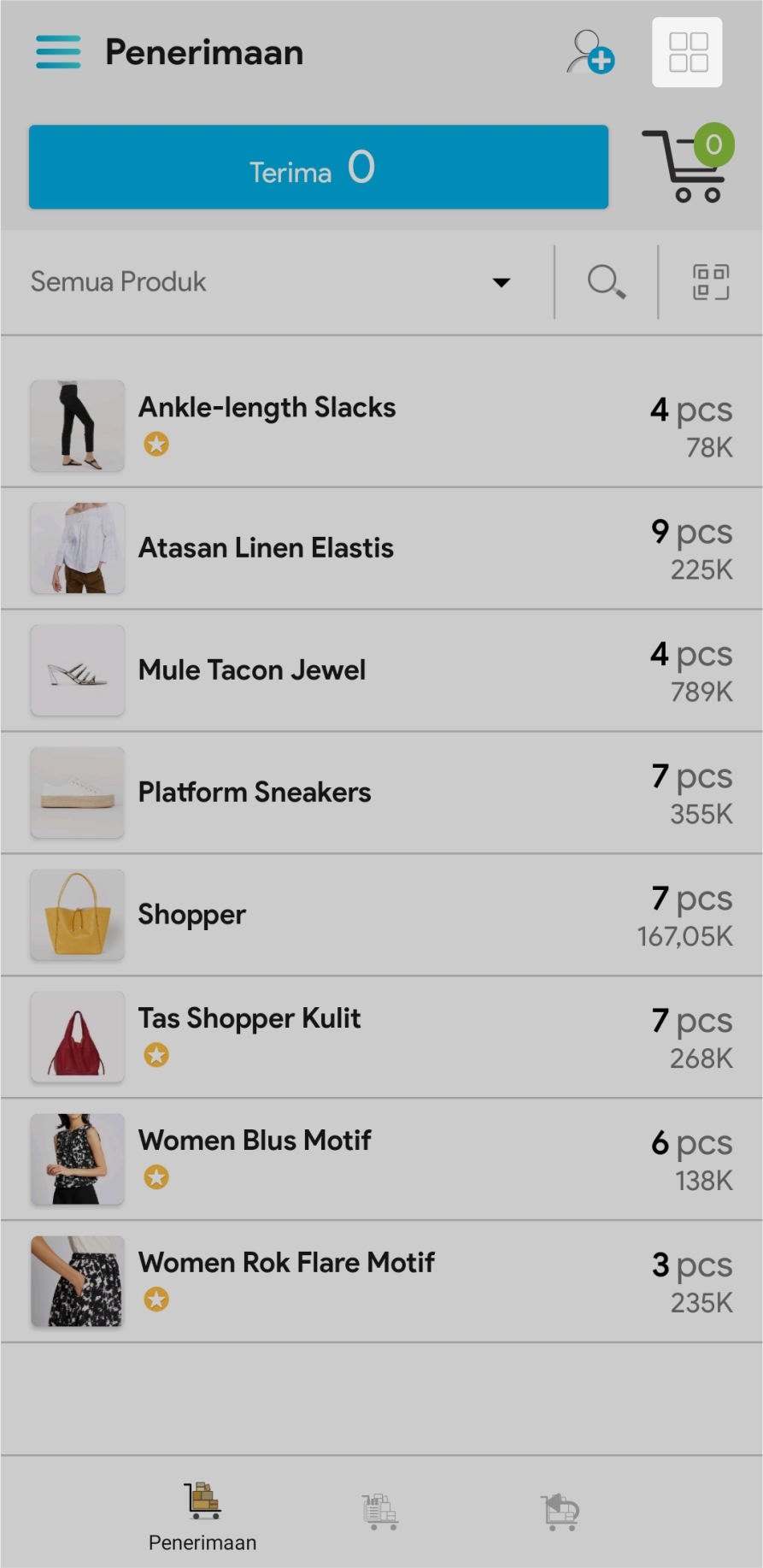Screen dimensions: 763x1568
Task: Switch to the middle cart tab
Action: 380,1512
